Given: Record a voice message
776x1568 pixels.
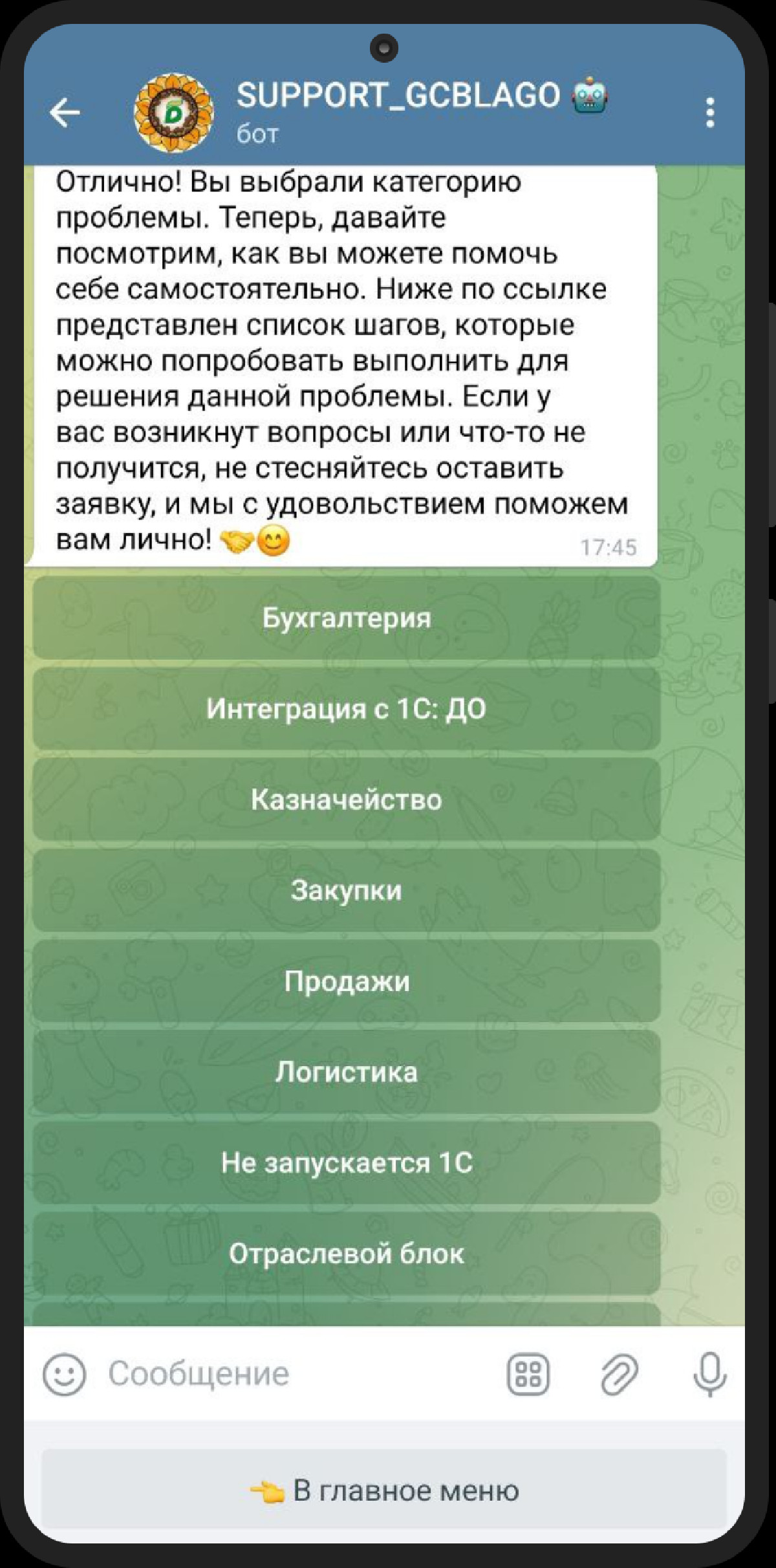Looking at the screenshot, I should (x=710, y=1375).
